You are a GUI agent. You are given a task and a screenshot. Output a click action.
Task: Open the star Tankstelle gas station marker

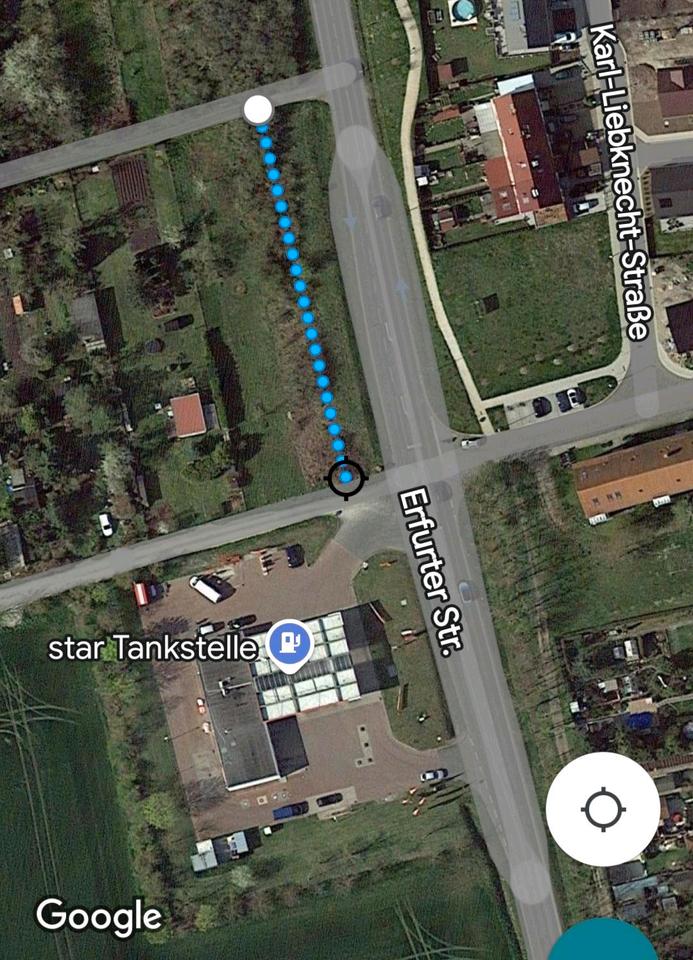(290, 641)
